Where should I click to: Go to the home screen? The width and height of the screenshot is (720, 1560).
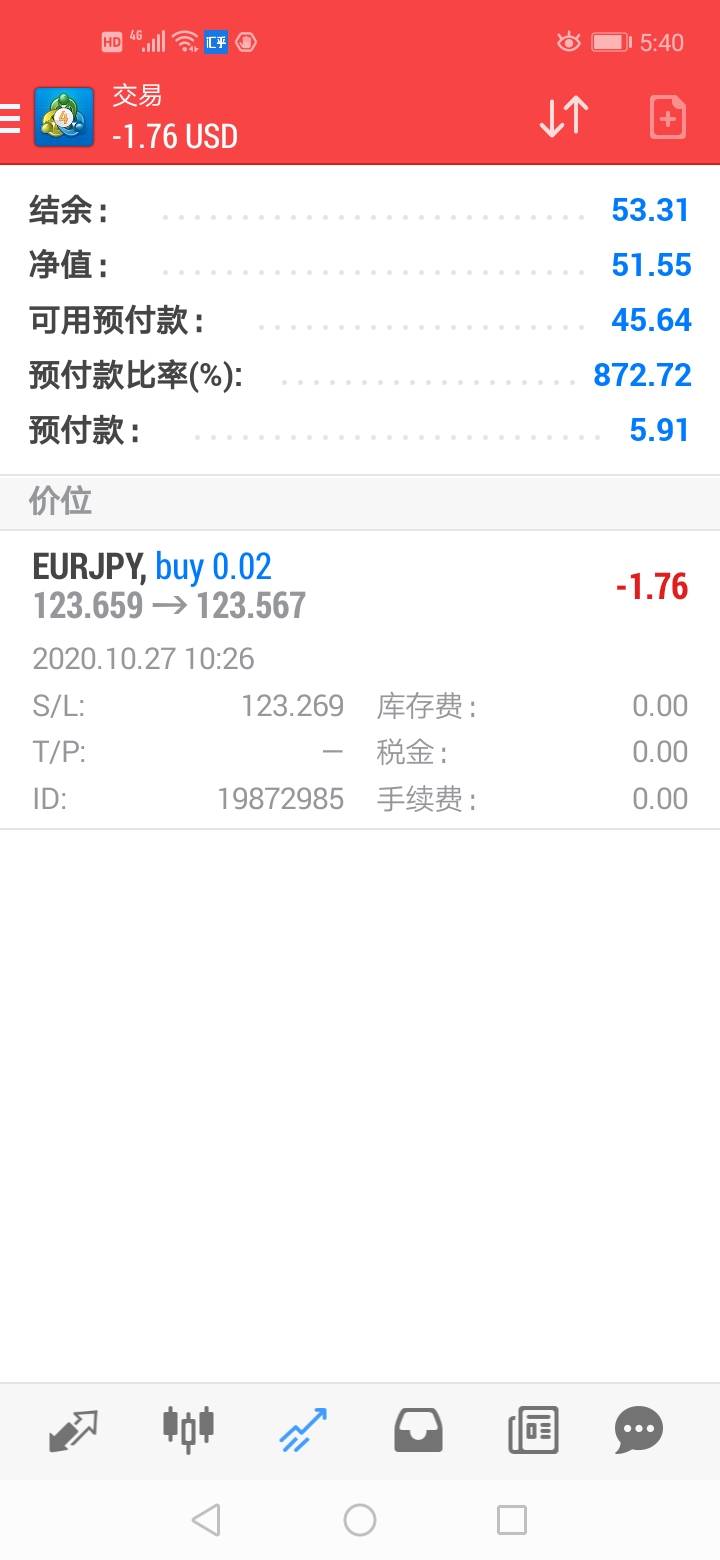(360, 1520)
